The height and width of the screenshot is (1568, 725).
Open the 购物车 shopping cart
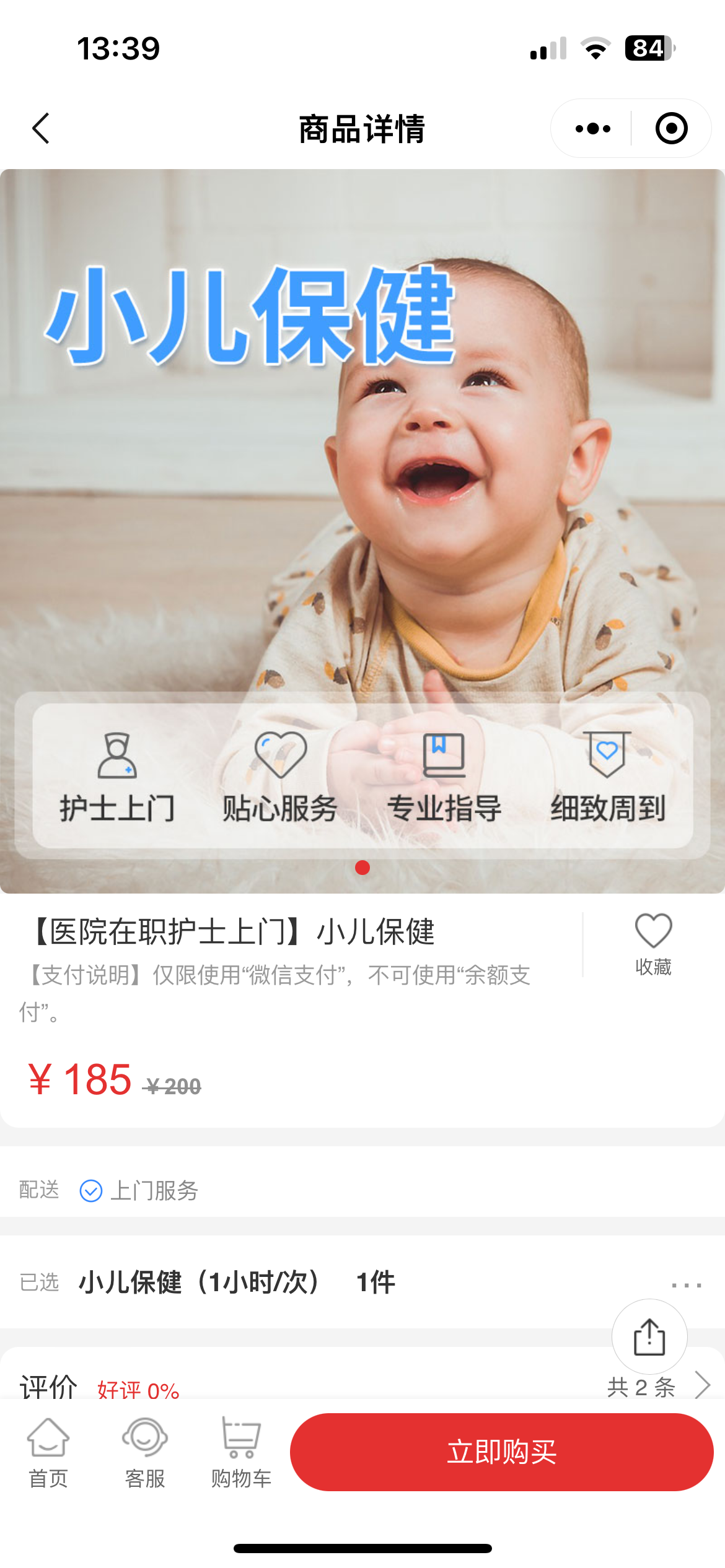(x=241, y=1453)
